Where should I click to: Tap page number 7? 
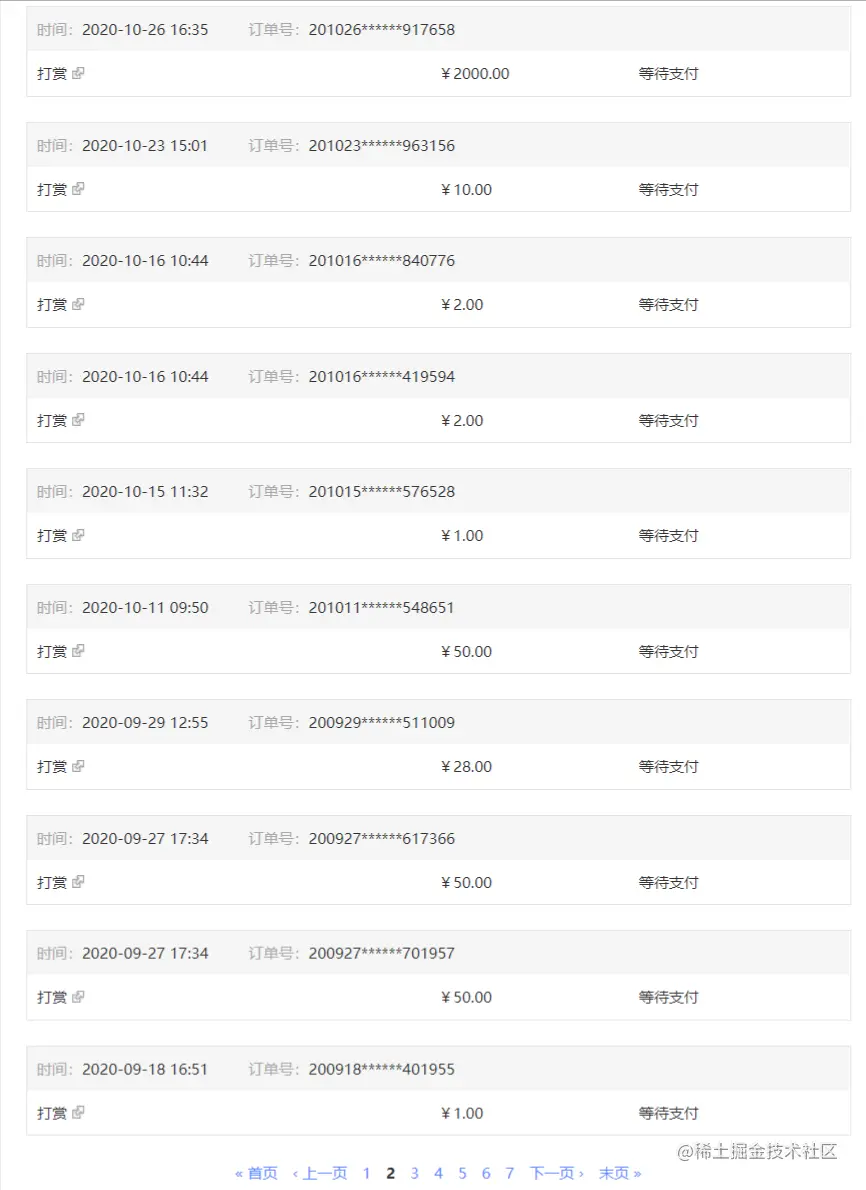coord(510,1173)
